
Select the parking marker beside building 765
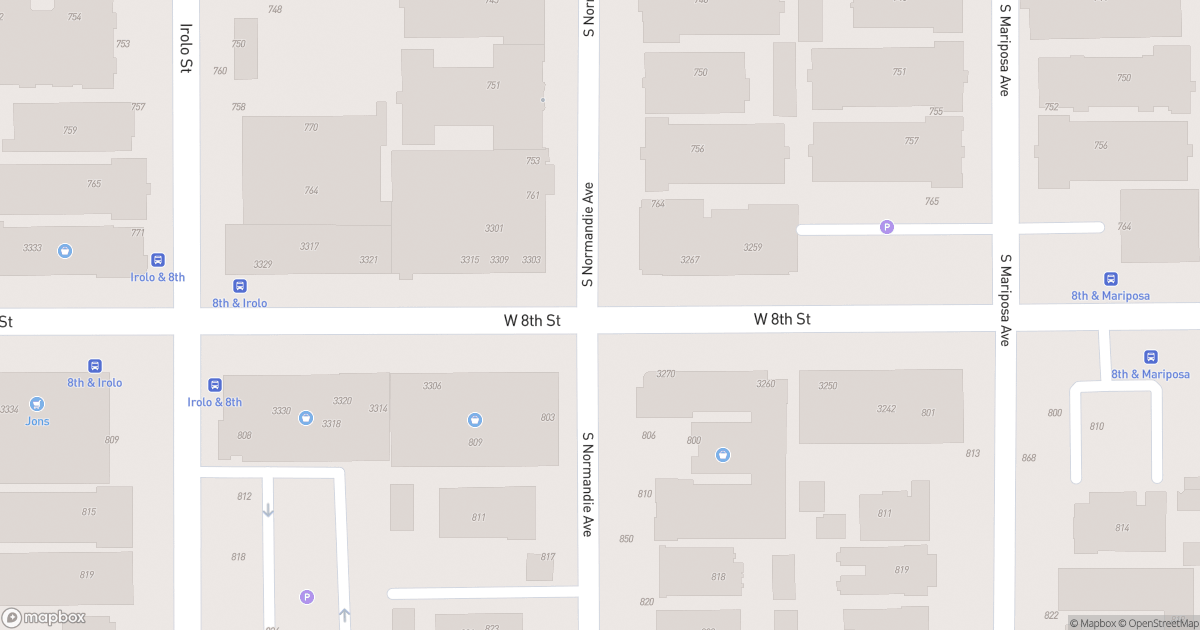pos(886,228)
